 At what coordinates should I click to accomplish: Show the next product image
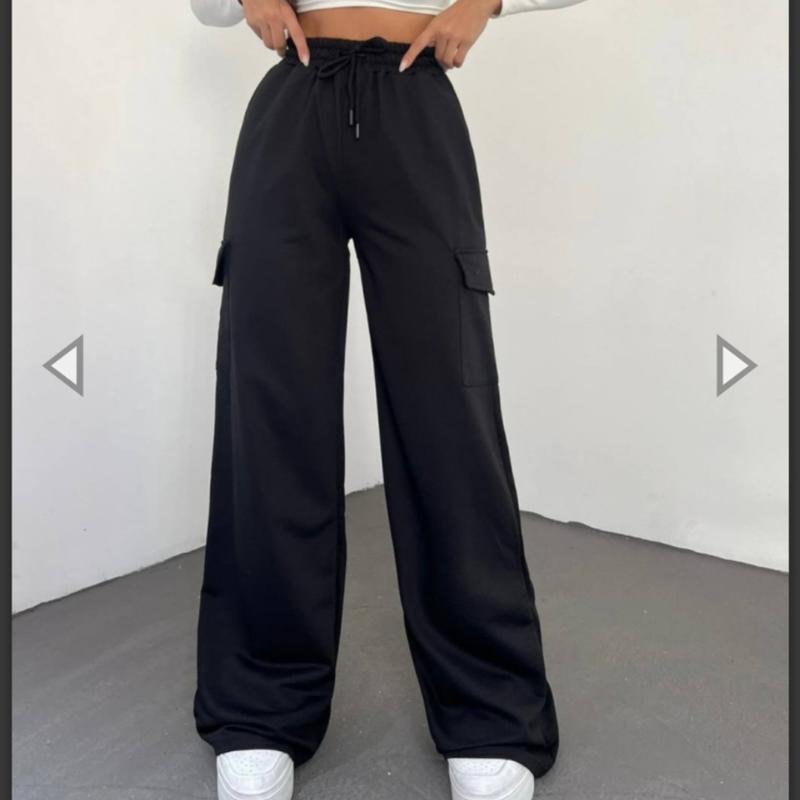coord(734,366)
